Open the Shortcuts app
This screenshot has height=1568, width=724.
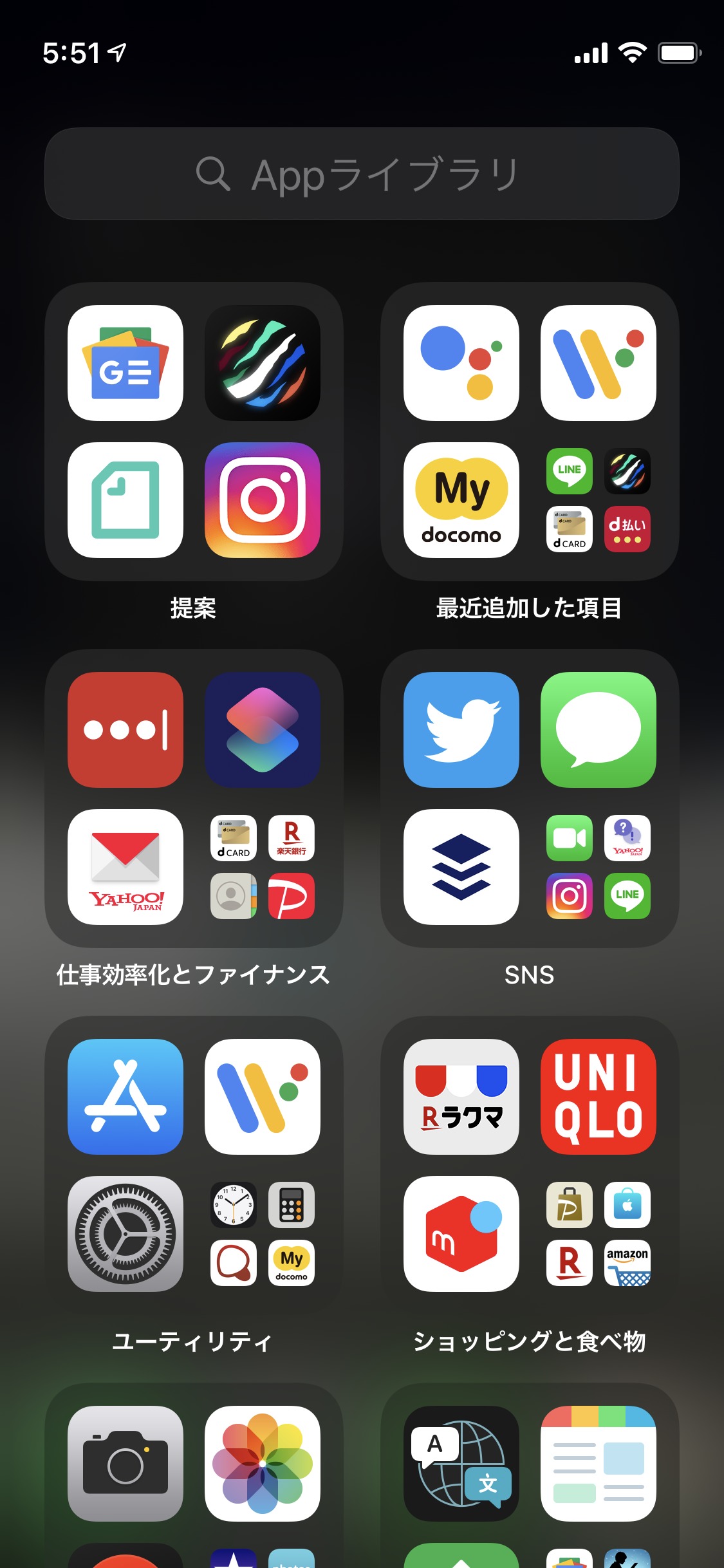pos(263,730)
